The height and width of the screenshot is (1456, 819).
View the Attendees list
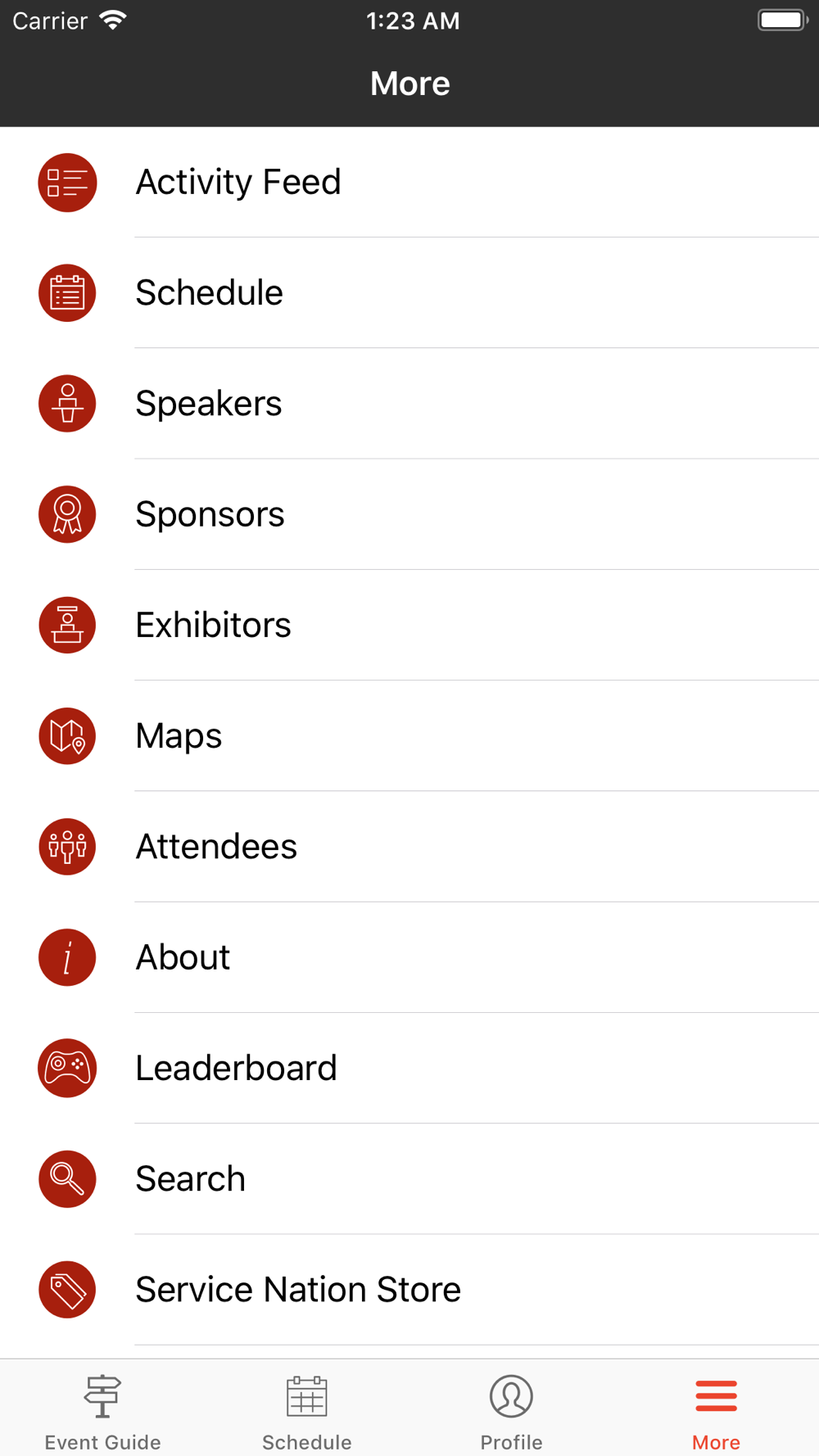point(409,846)
